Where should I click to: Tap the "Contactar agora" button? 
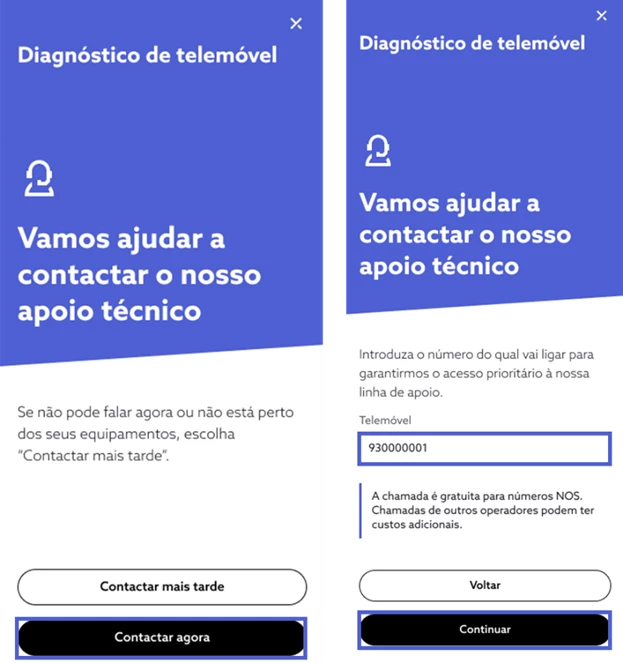click(x=162, y=637)
